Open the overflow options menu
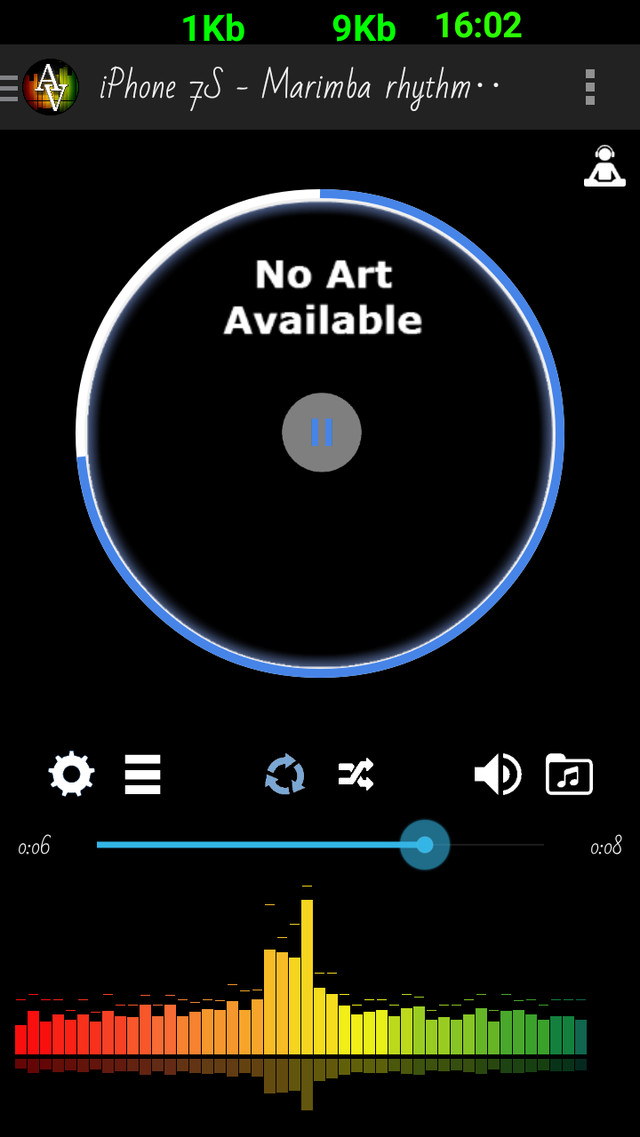Screen dimensions: 640x1137 [x=590, y=87]
